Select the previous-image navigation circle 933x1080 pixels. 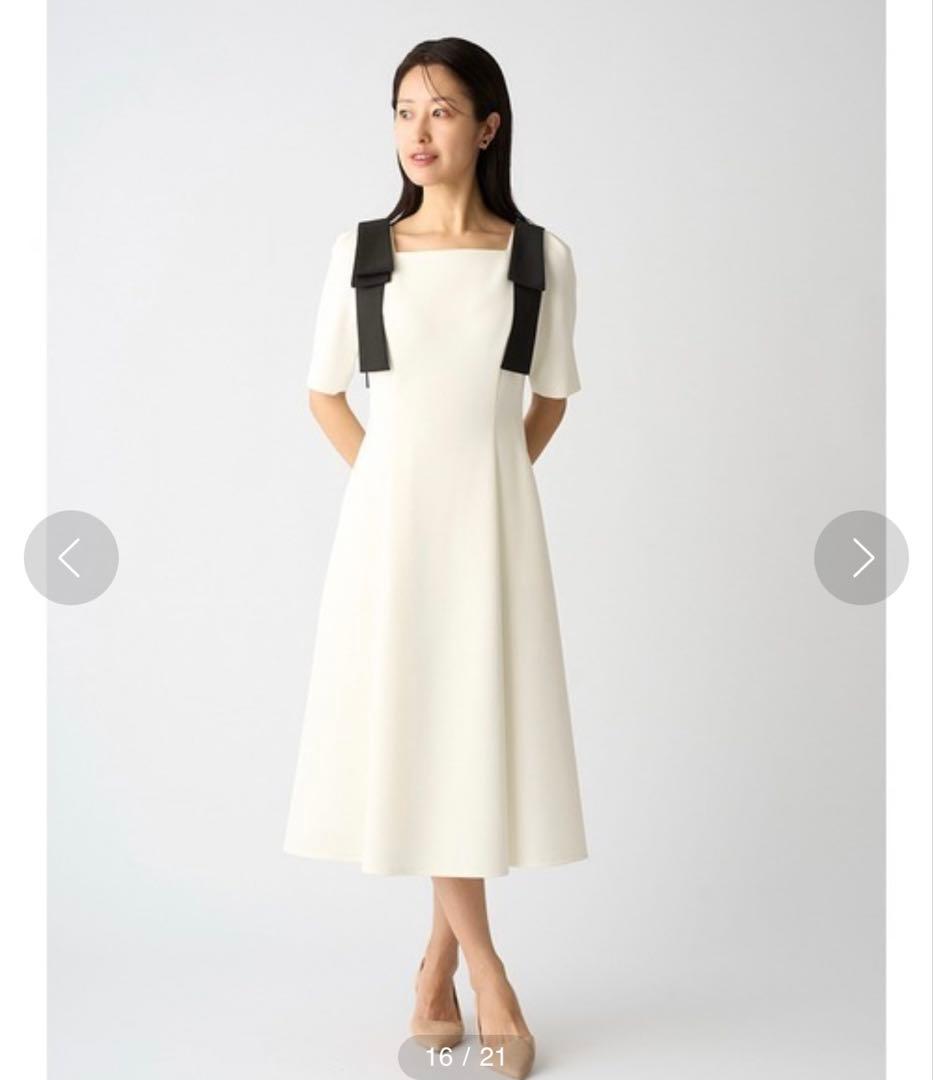[x=71, y=557]
